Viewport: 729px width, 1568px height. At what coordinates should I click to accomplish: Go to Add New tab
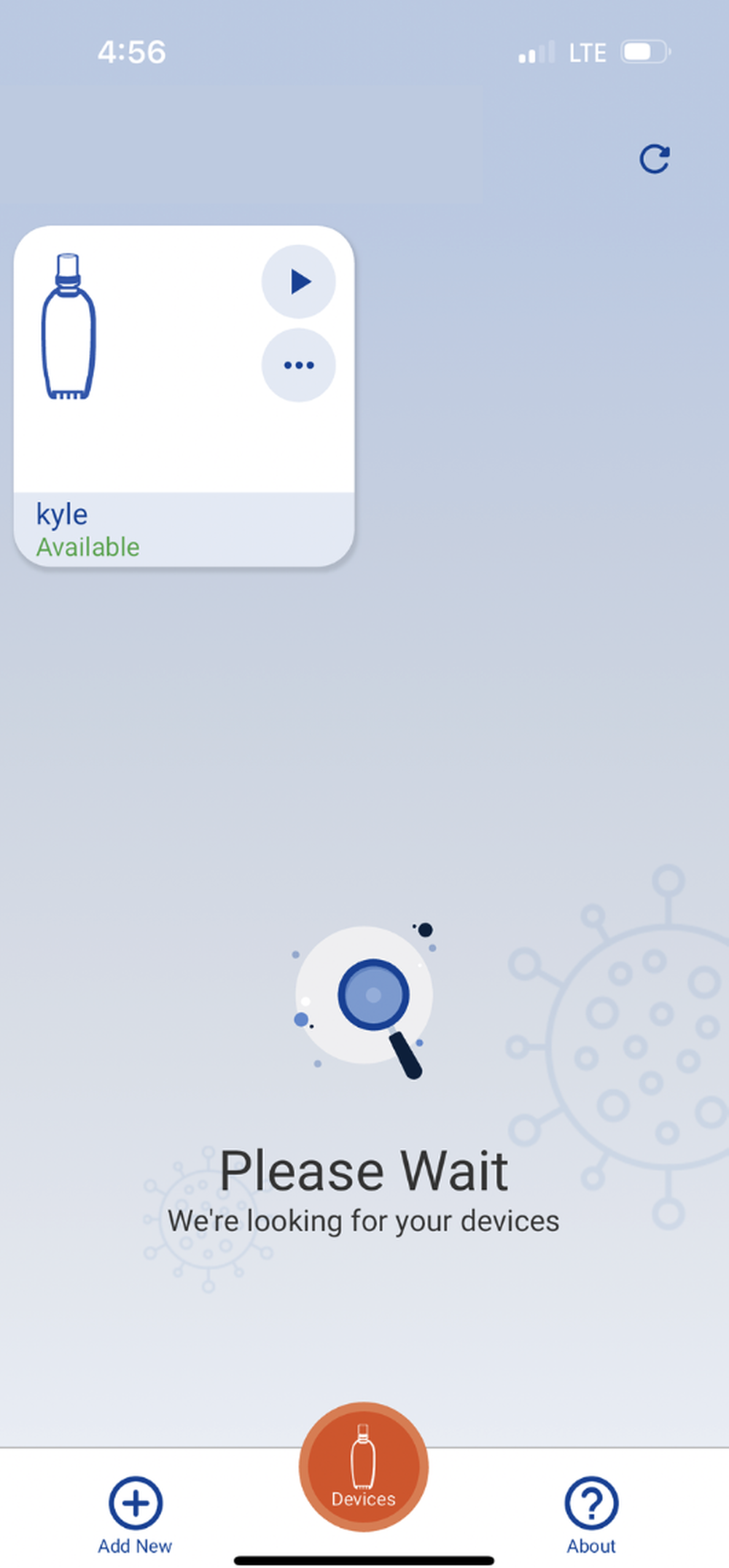(135, 1513)
